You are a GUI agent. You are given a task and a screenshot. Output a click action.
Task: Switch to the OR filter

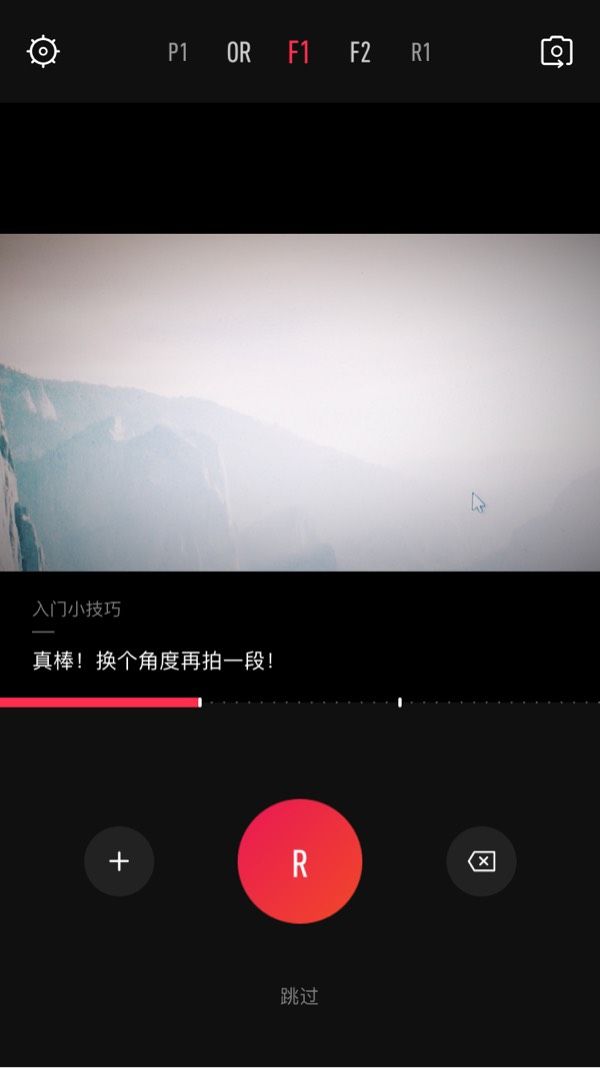pos(238,52)
